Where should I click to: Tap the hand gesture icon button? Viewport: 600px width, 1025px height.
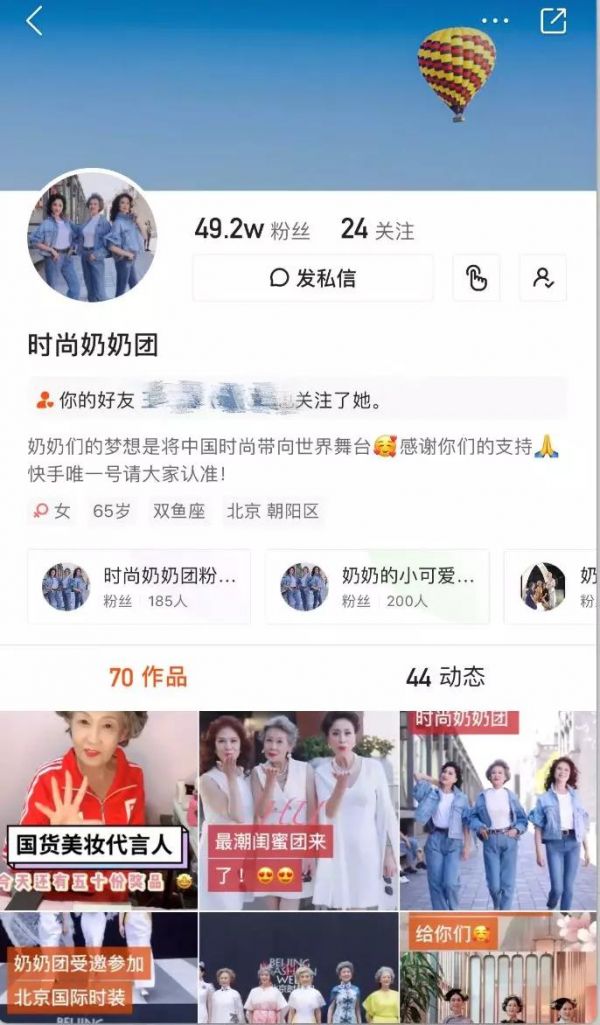pos(476,278)
